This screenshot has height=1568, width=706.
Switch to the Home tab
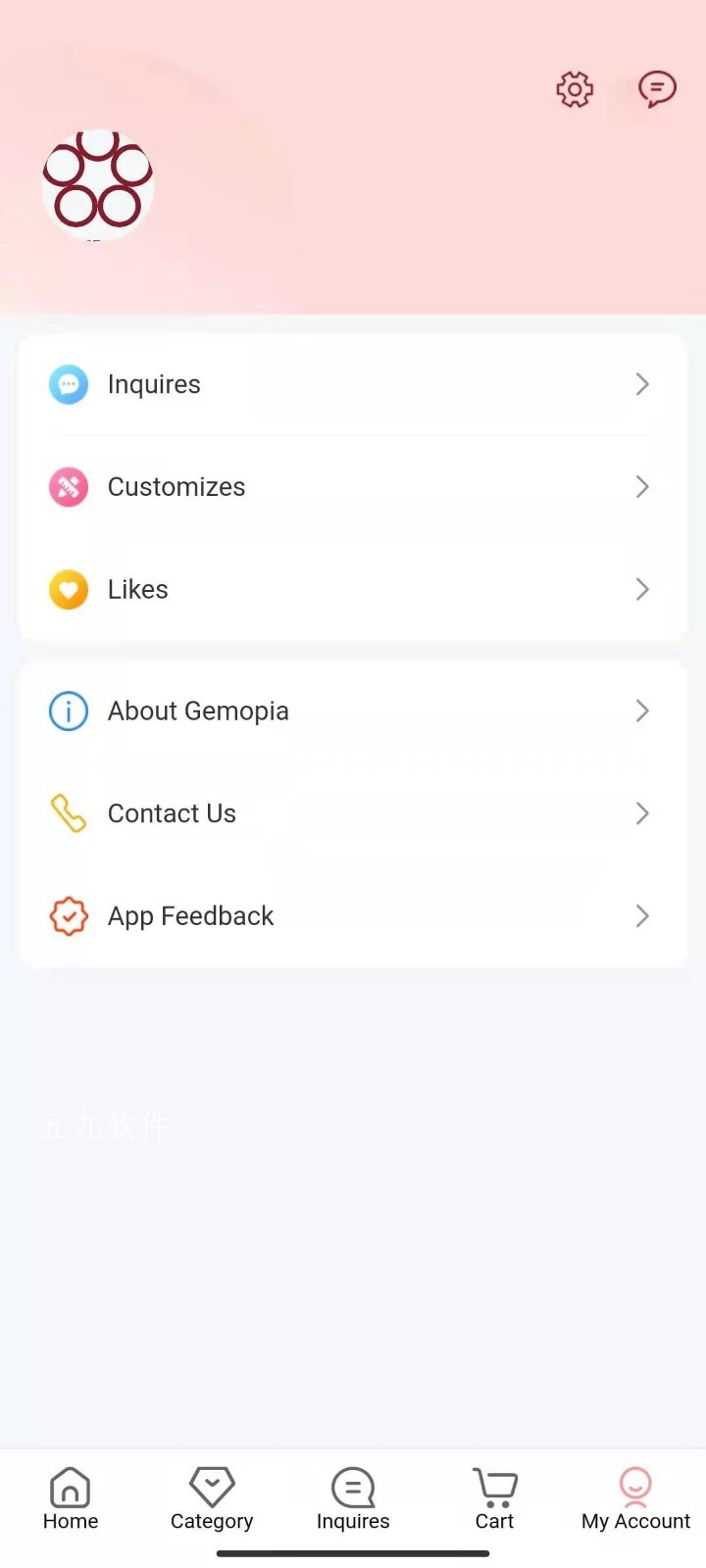pyautogui.click(x=71, y=1499)
